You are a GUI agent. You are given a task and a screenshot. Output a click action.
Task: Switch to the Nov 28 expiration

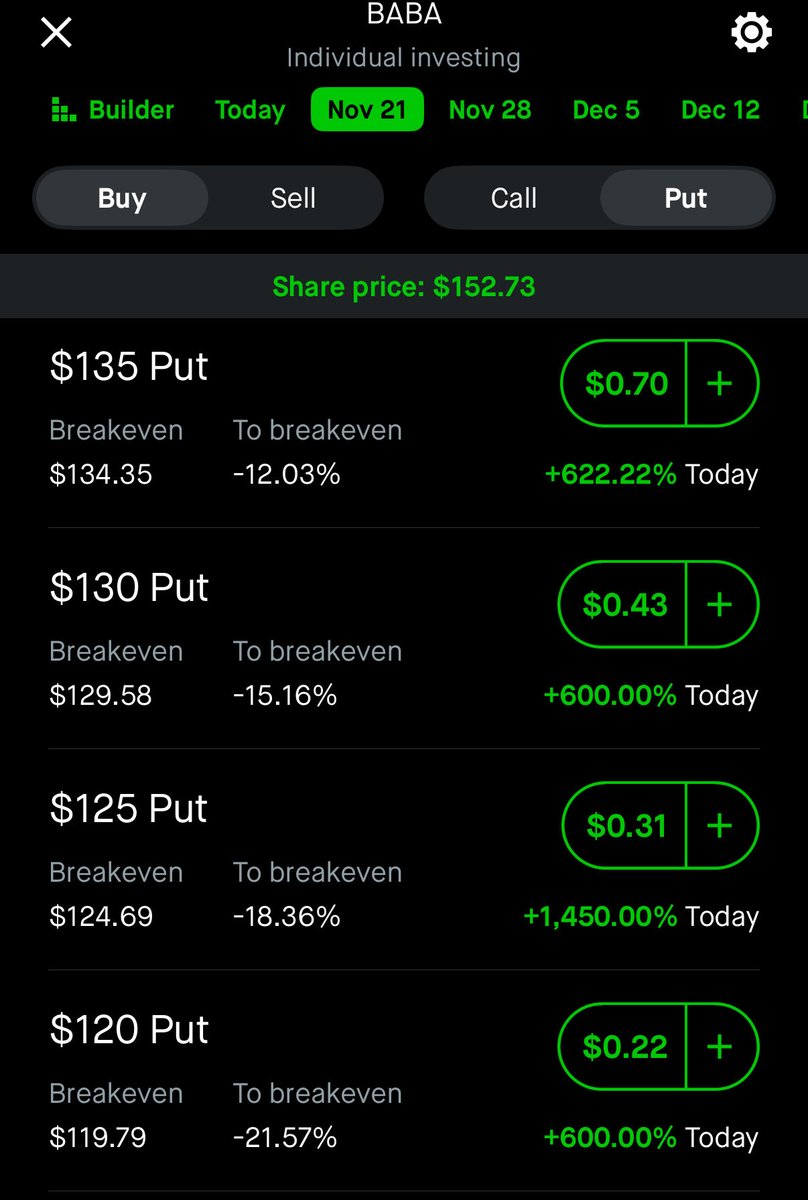pos(490,110)
